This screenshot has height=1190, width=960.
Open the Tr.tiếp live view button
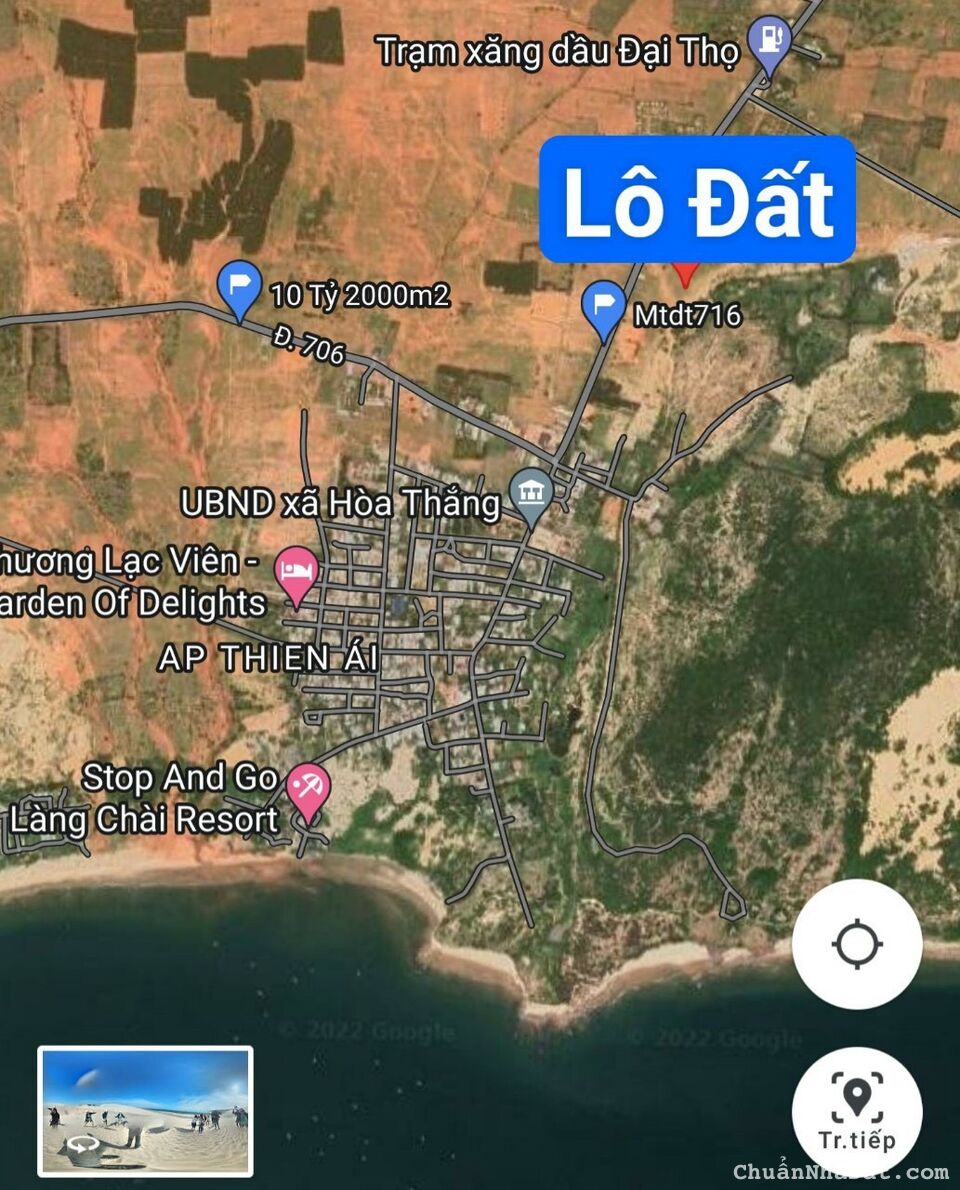[x=856, y=1108]
